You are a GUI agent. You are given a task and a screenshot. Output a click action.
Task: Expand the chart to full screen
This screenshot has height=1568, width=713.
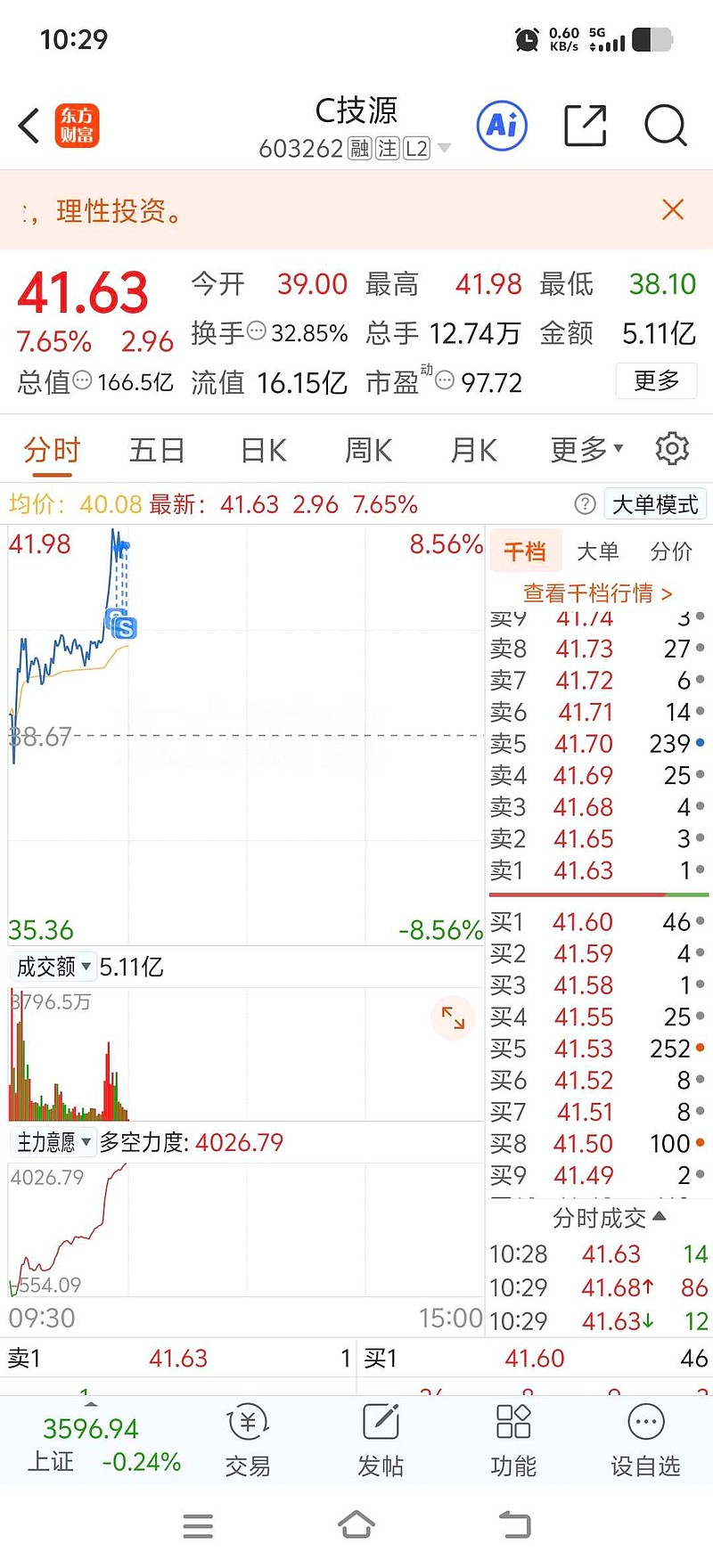[x=453, y=1017]
